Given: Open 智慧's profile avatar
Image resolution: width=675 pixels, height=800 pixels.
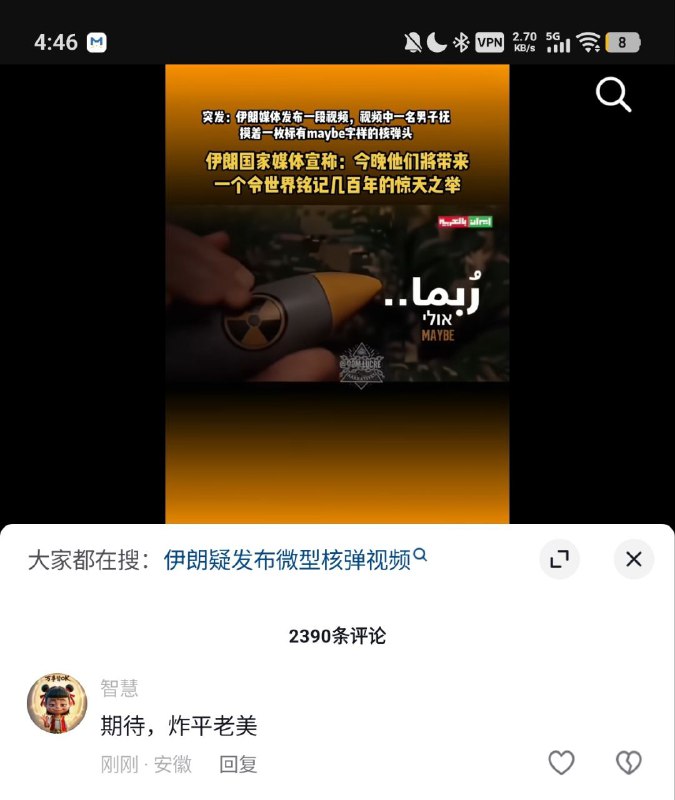Looking at the screenshot, I should (56, 703).
